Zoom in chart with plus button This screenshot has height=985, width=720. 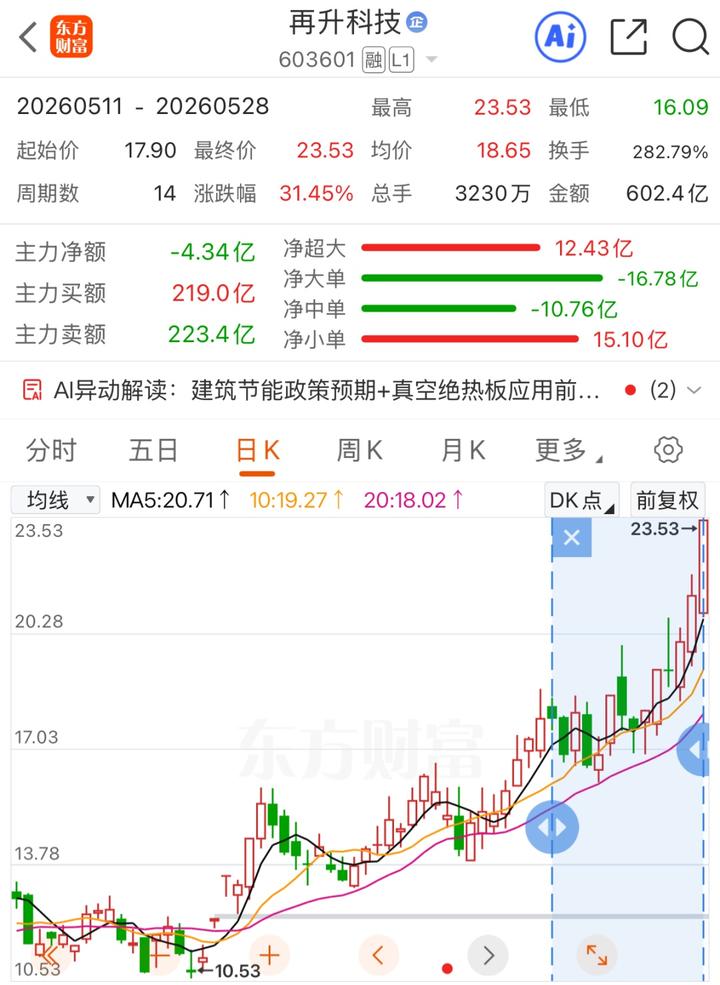(x=269, y=955)
